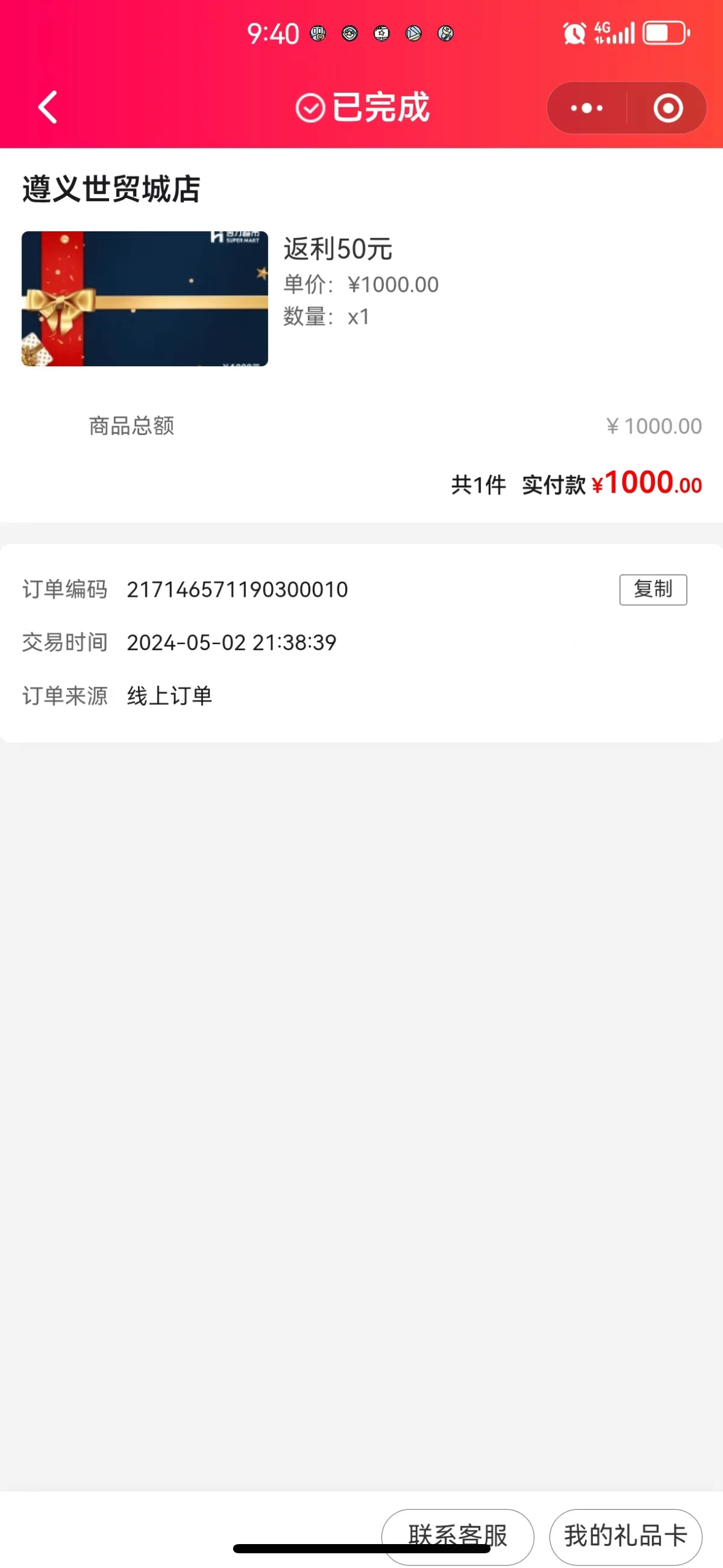The width and height of the screenshot is (723, 1568).
Task: Go back using the top-left arrow
Action: click(x=48, y=107)
